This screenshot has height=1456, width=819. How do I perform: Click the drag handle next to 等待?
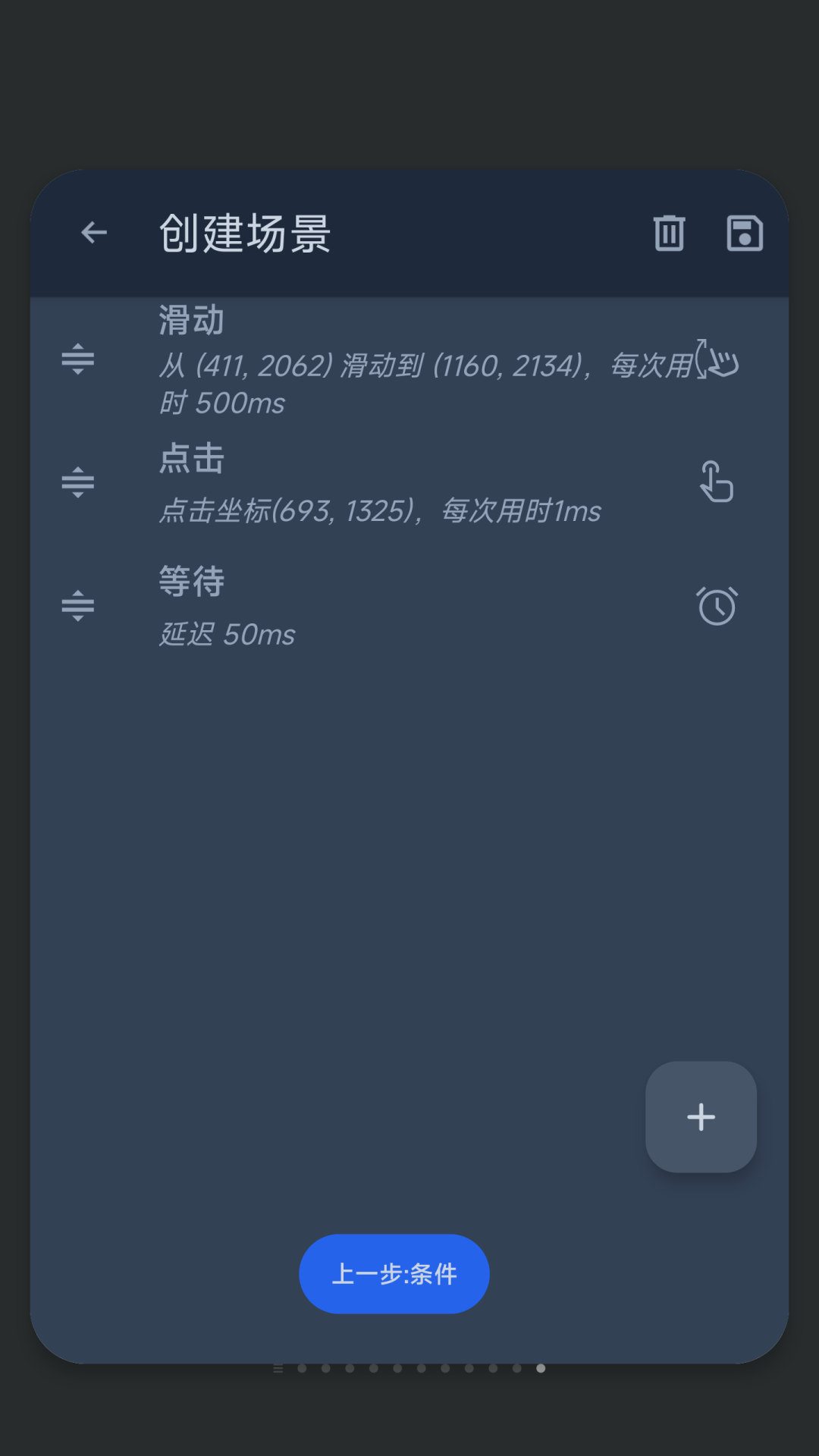coord(77,605)
